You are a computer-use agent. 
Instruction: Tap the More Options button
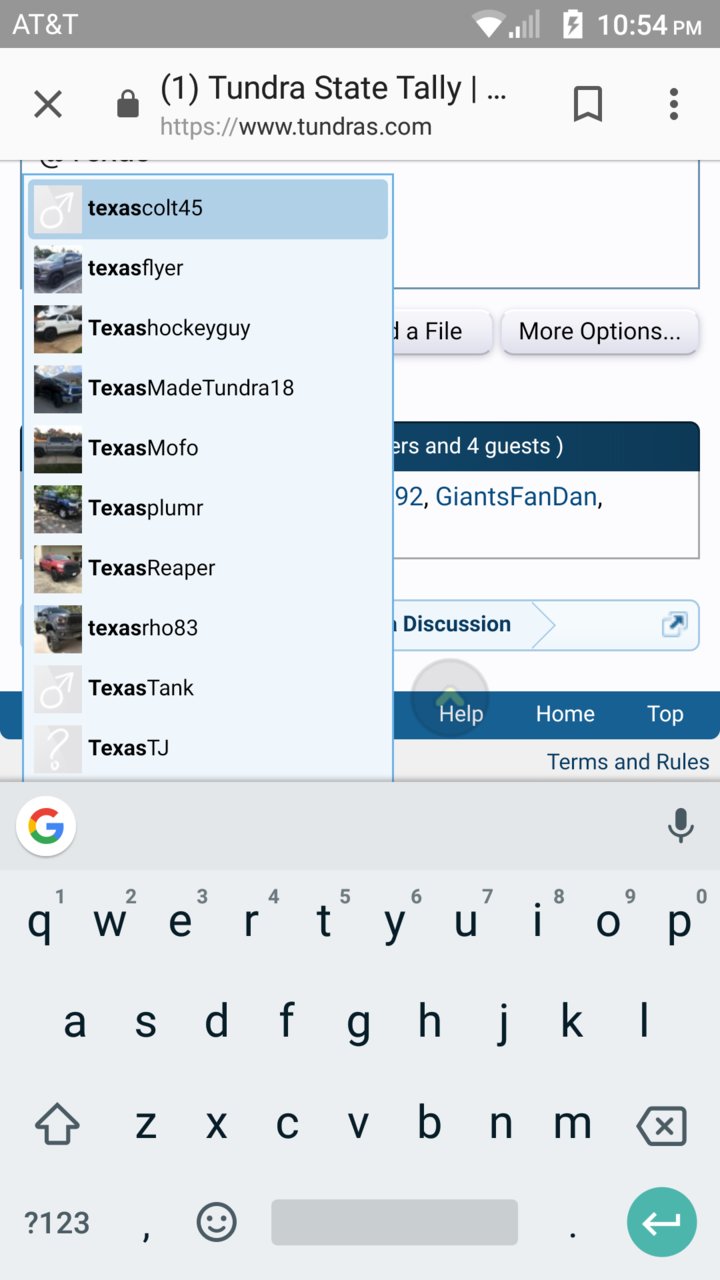tap(599, 332)
